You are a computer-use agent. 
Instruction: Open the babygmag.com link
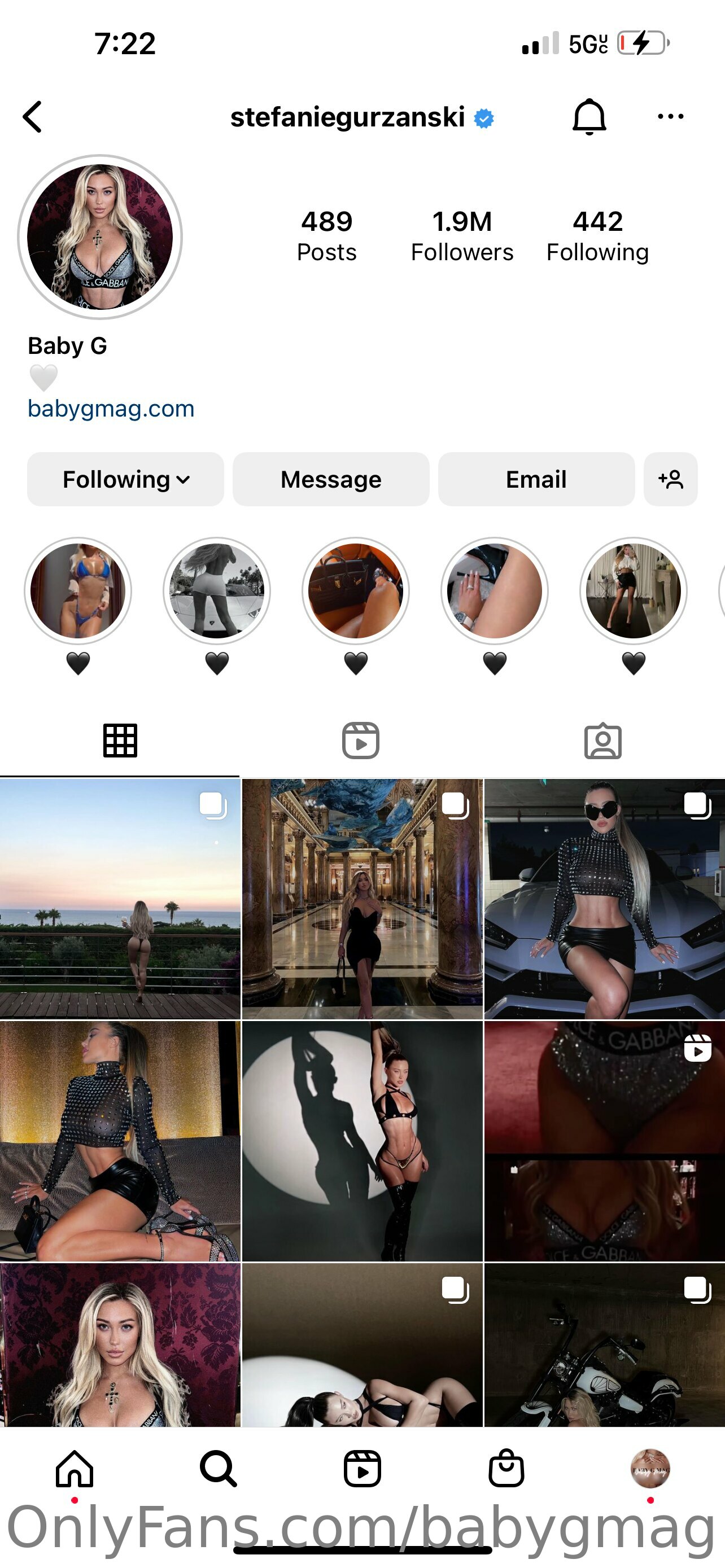(111, 409)
